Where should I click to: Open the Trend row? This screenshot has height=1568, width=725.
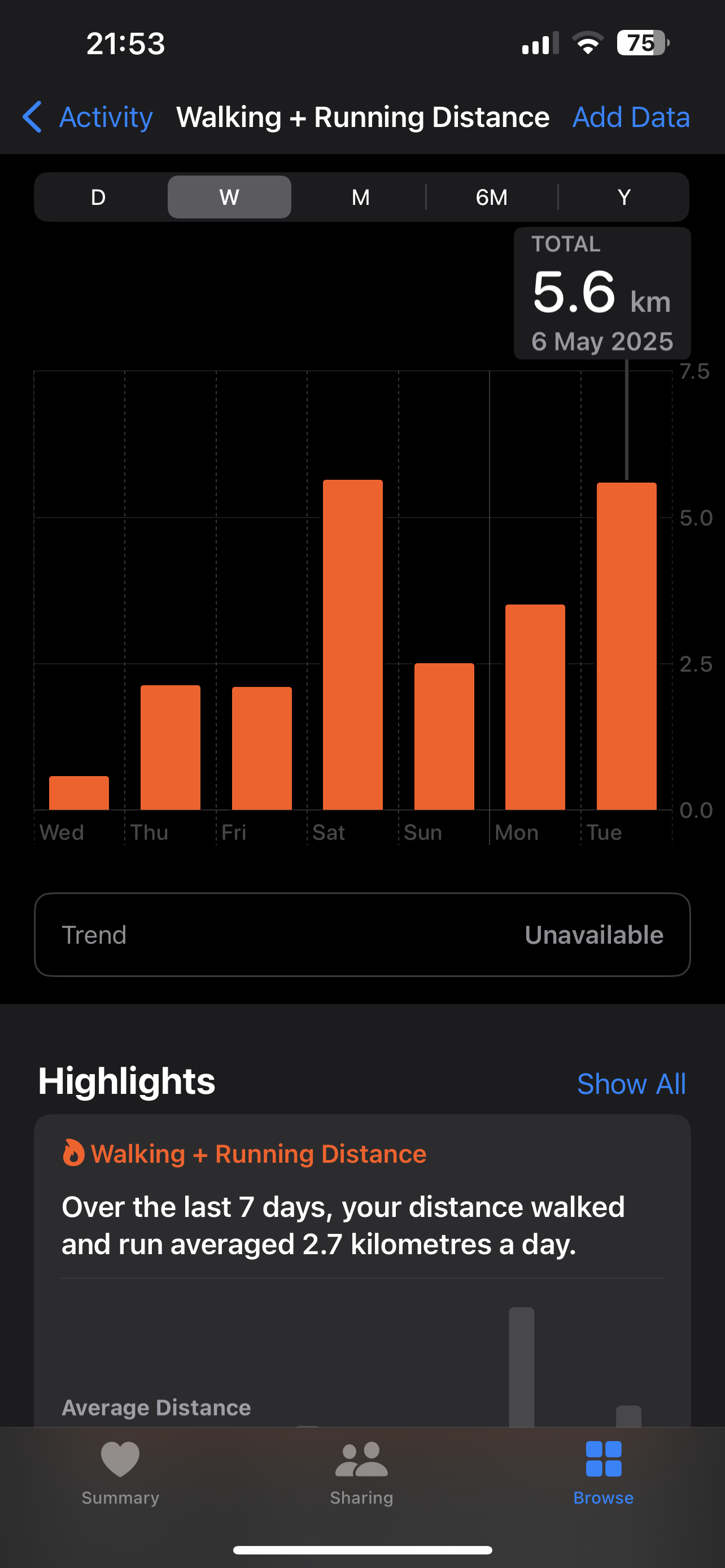(x=362, y=935)
